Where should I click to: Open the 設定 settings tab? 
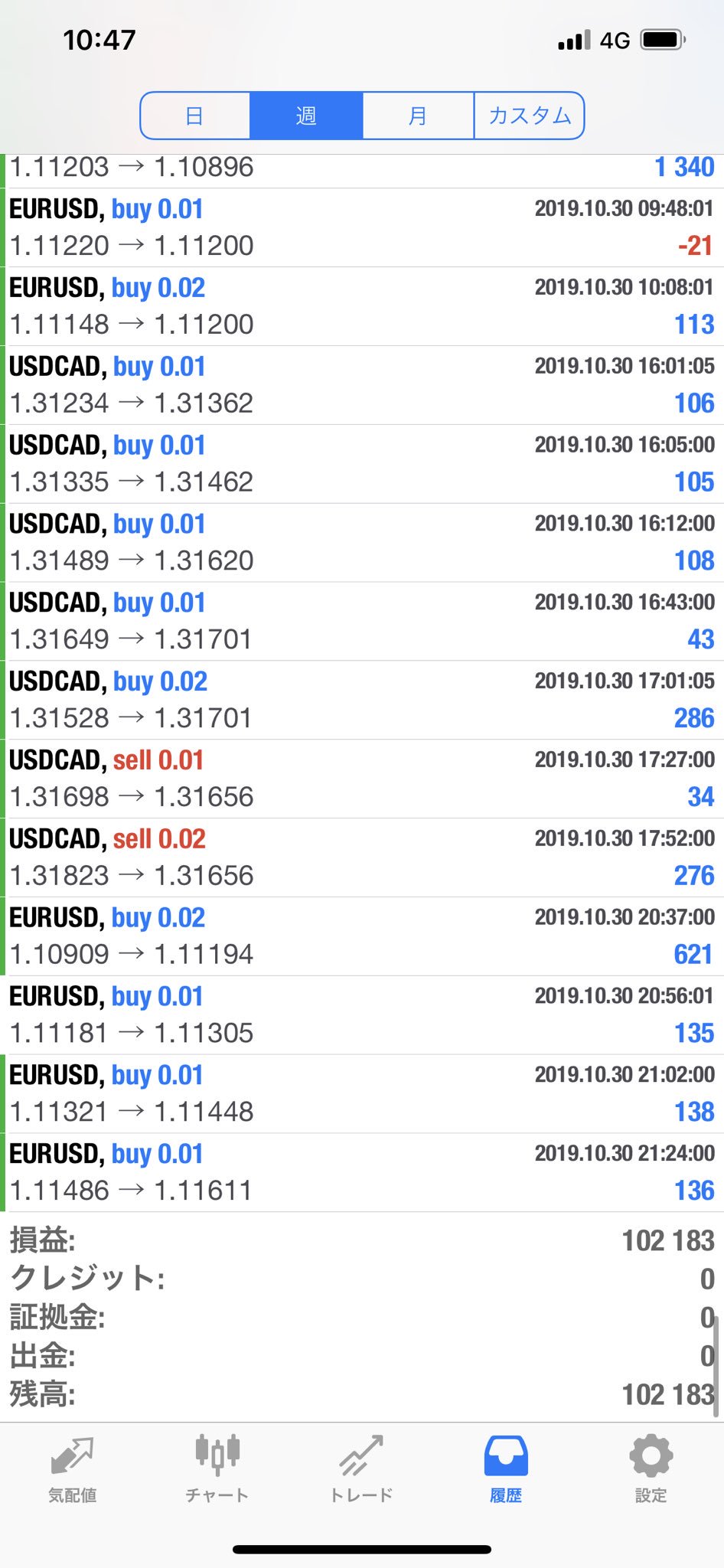click(x=651, y=1469)
